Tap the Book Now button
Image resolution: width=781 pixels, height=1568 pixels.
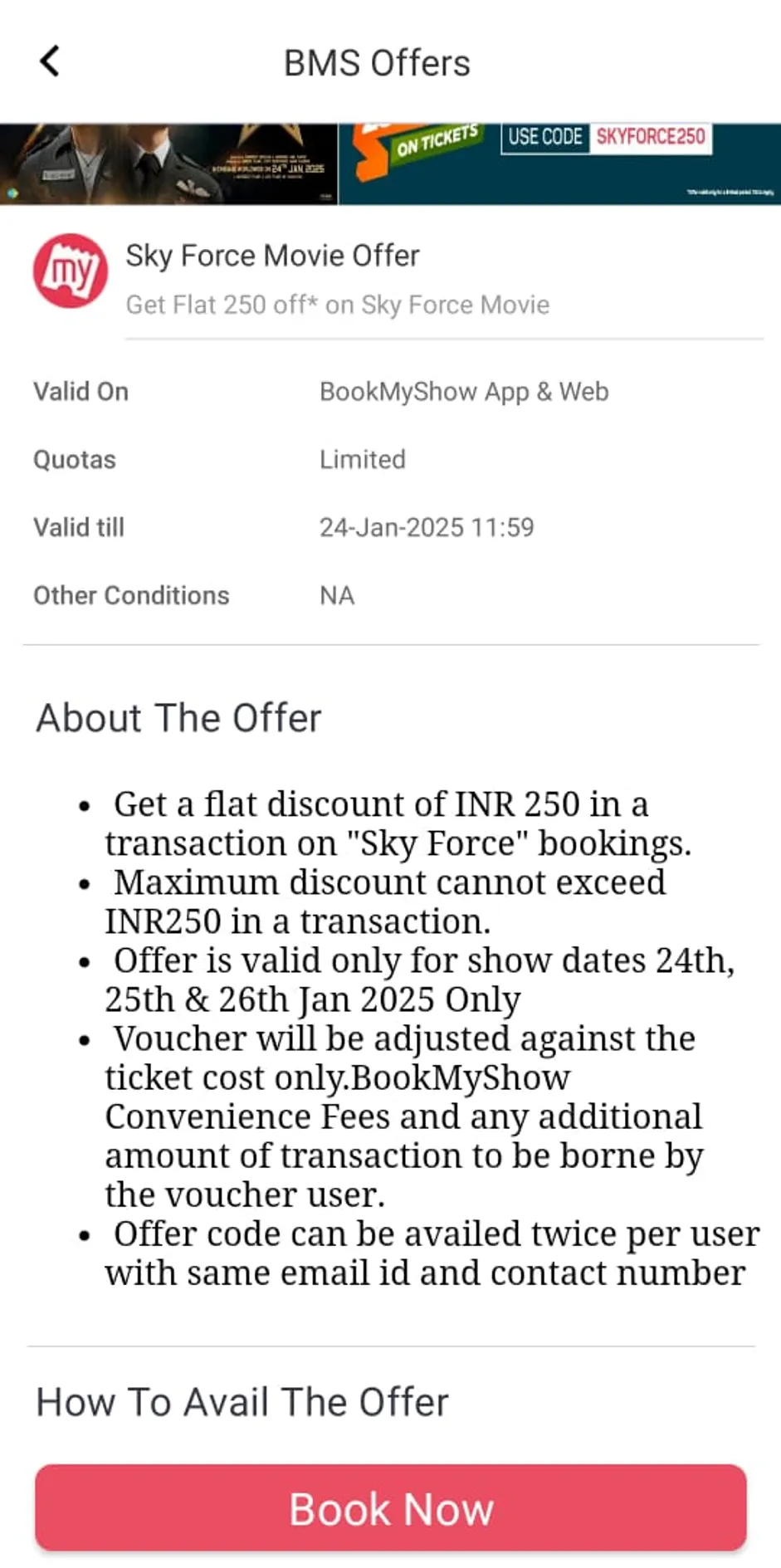pos(390,1507)
